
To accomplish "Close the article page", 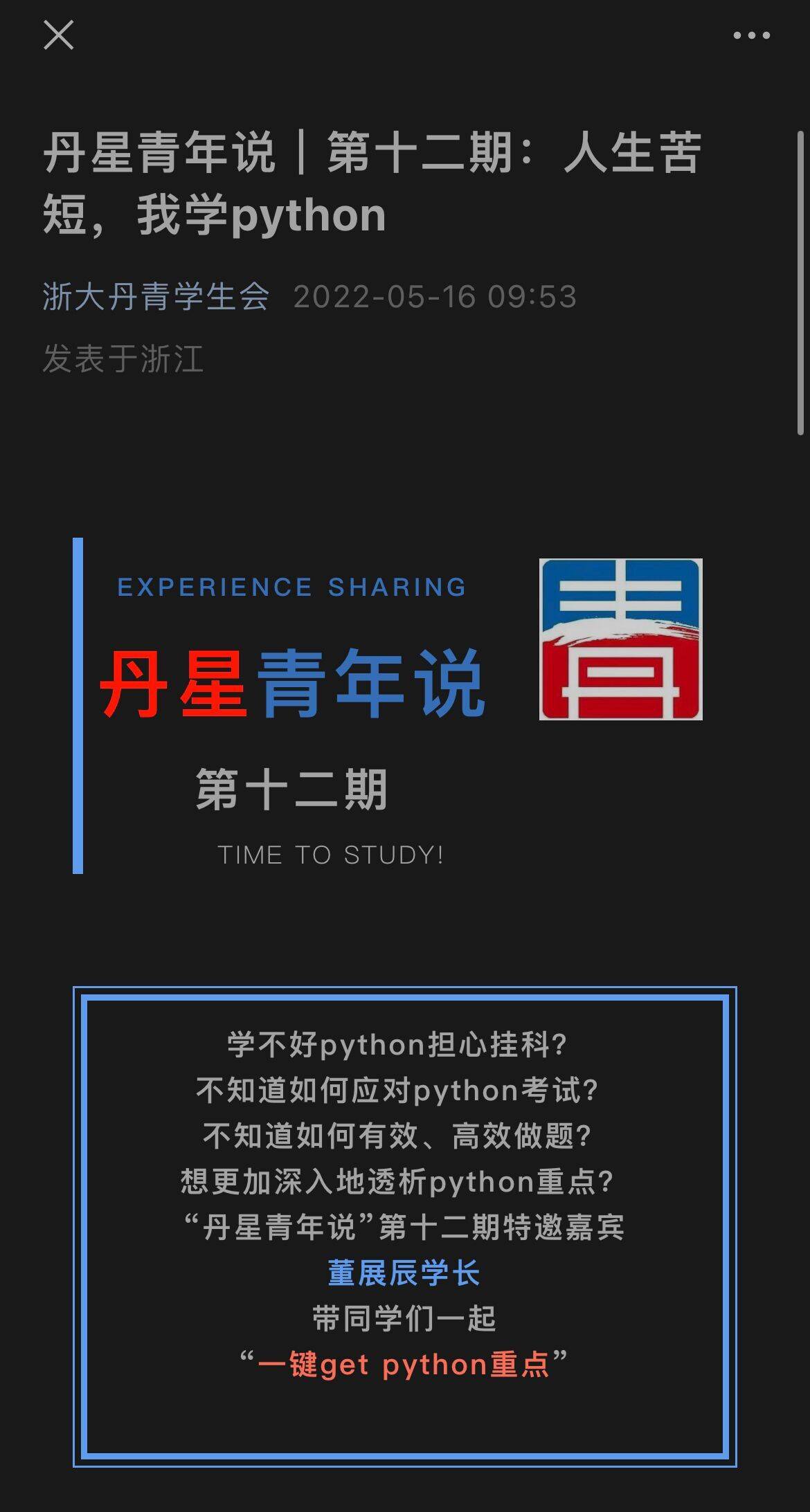I will (58, 35).
